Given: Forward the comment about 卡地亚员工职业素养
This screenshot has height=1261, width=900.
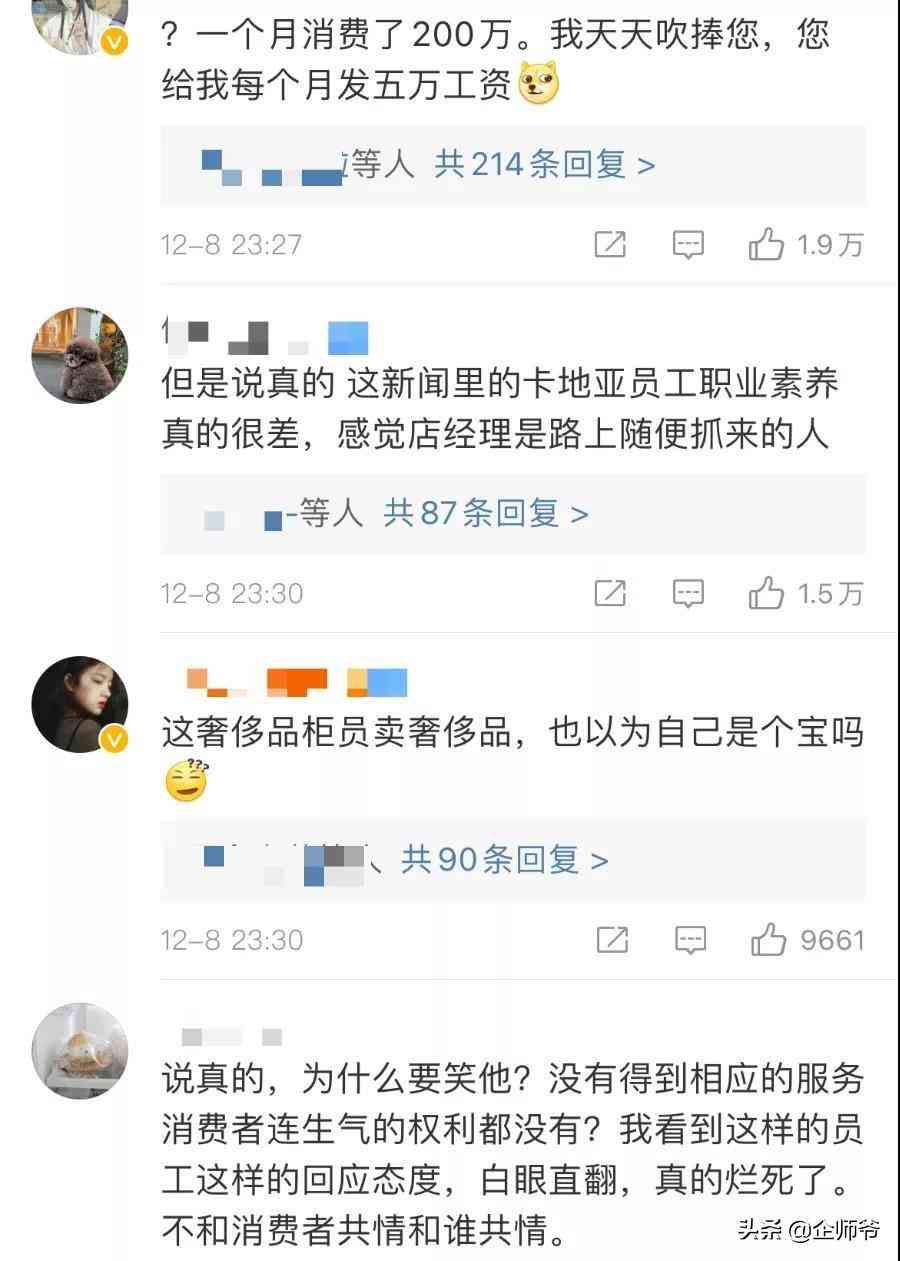Looking at the screenshot, I should click(x=610, y=593).
